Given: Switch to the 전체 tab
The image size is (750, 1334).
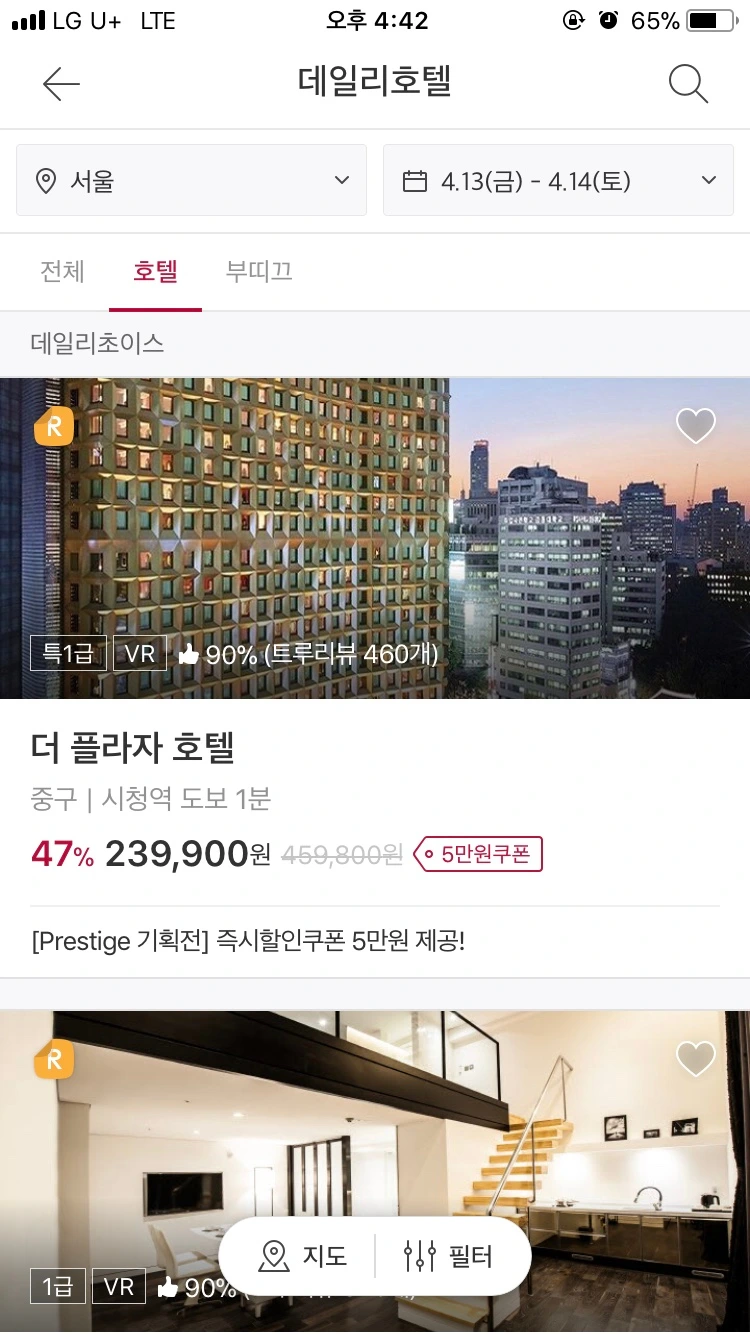Looking at the screenshot, I should [62, 271].
